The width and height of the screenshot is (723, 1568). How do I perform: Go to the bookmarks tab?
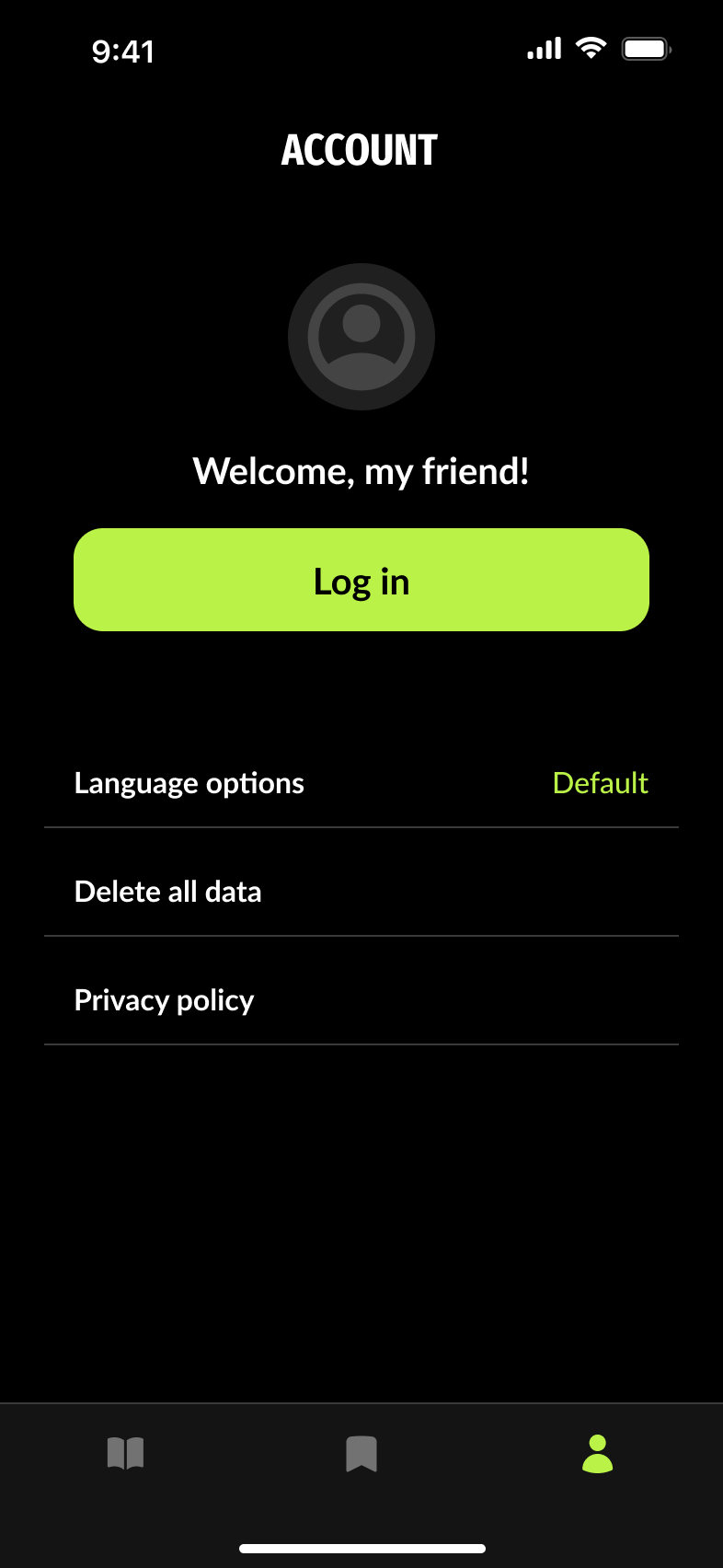click(361, 1454)
